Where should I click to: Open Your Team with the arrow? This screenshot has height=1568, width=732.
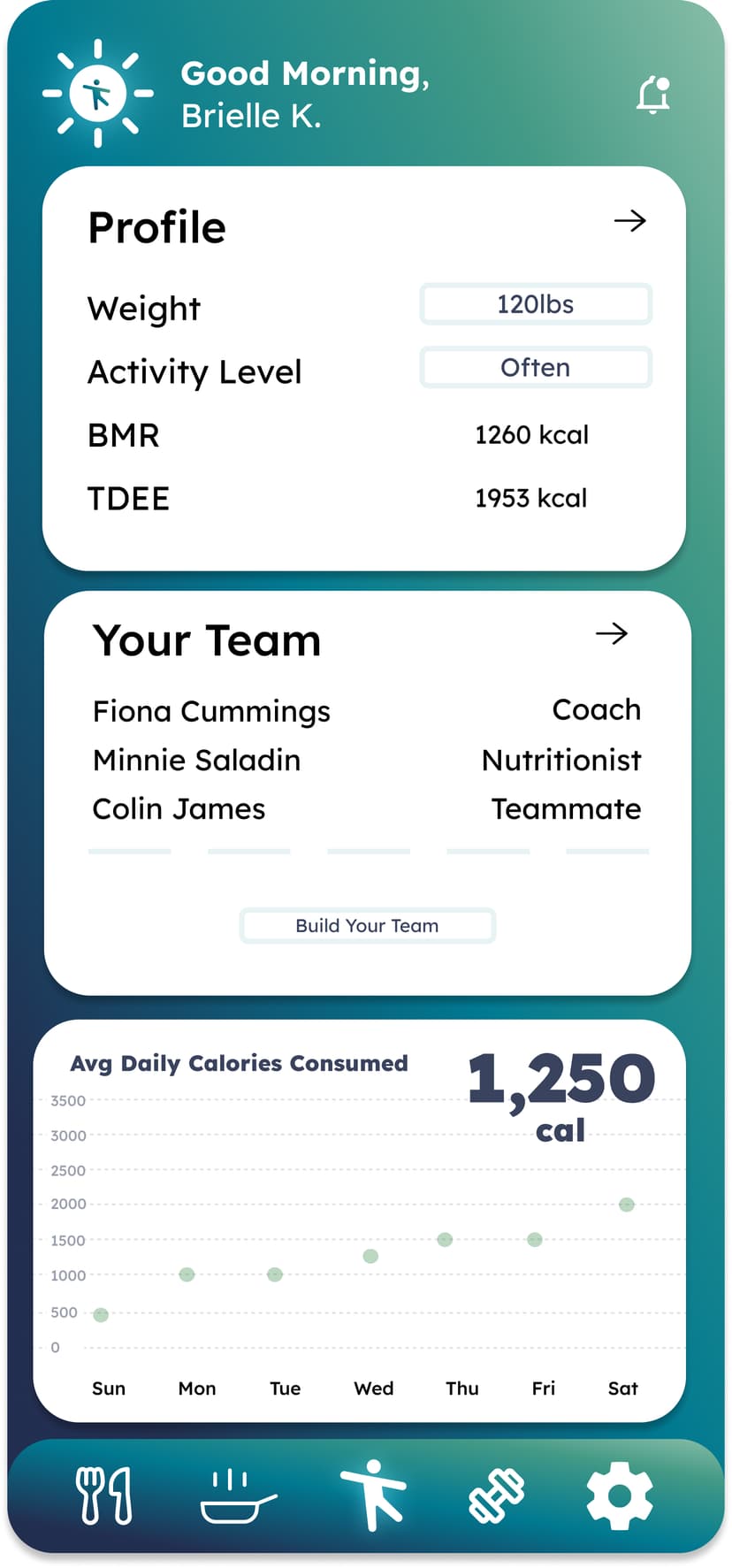[612, 633]
